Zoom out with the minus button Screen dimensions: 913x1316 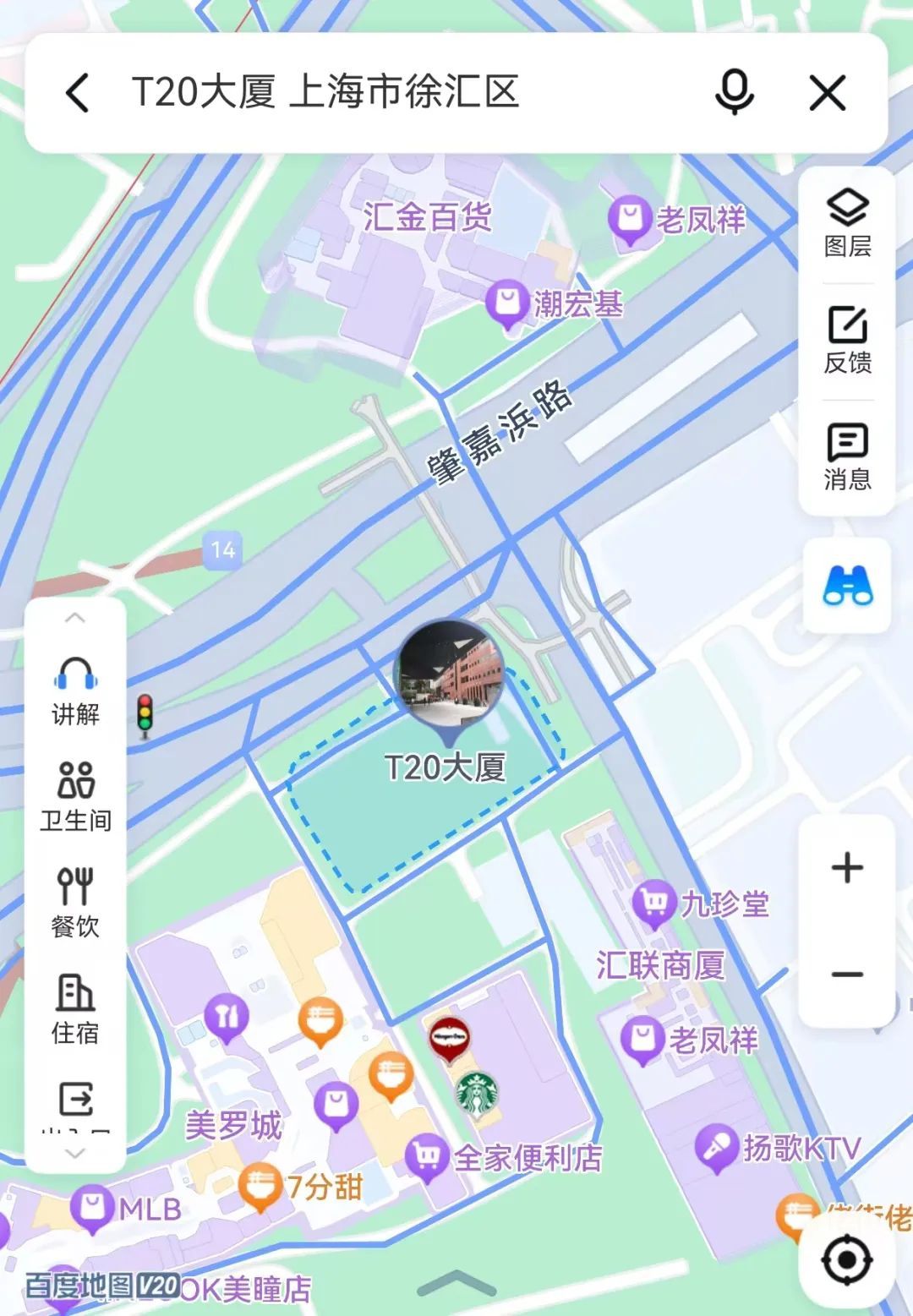point(847,975)
